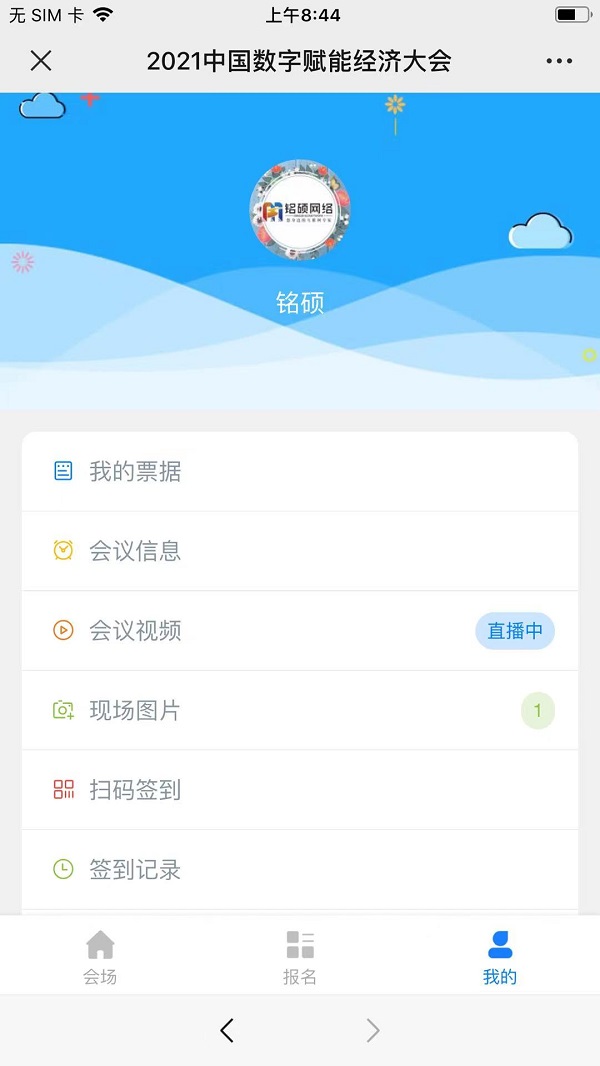Open 会议视频 live stream
This screenshot has height=1066, width=600.
300,631
